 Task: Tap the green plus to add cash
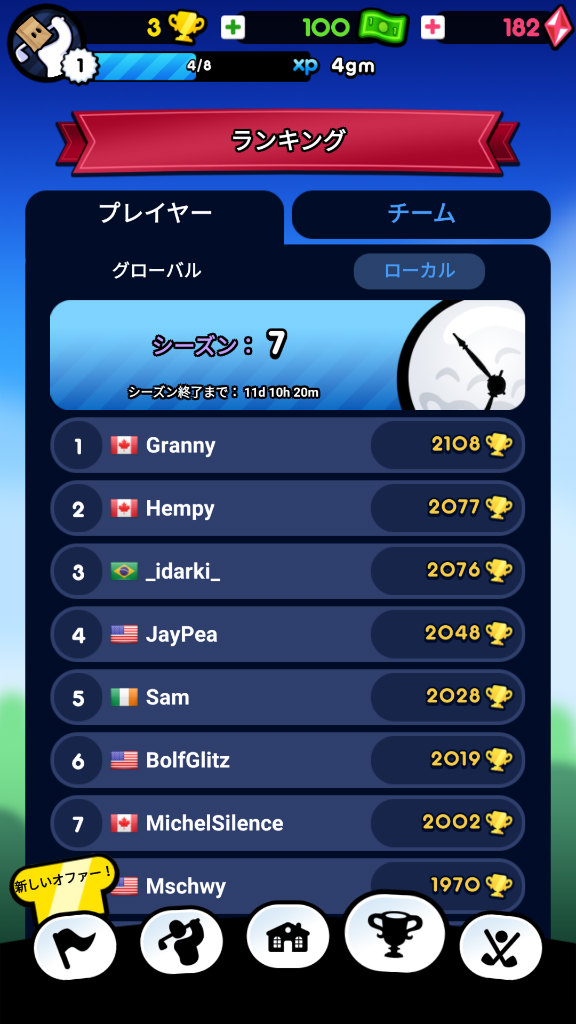coord(233,27)
